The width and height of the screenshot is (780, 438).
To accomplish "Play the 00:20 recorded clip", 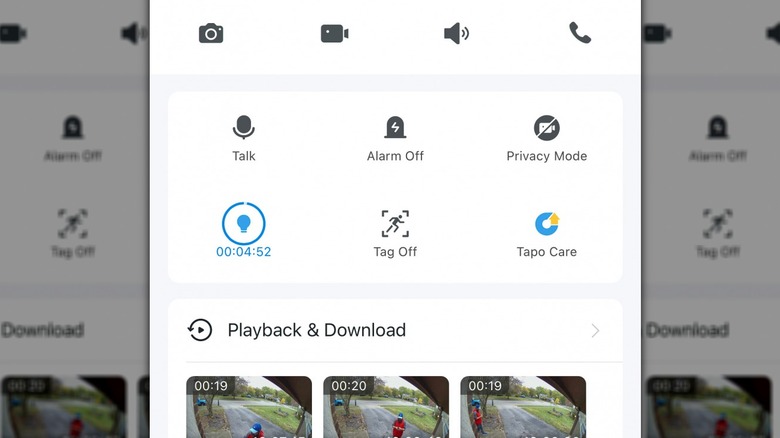I will click(386, 407).
